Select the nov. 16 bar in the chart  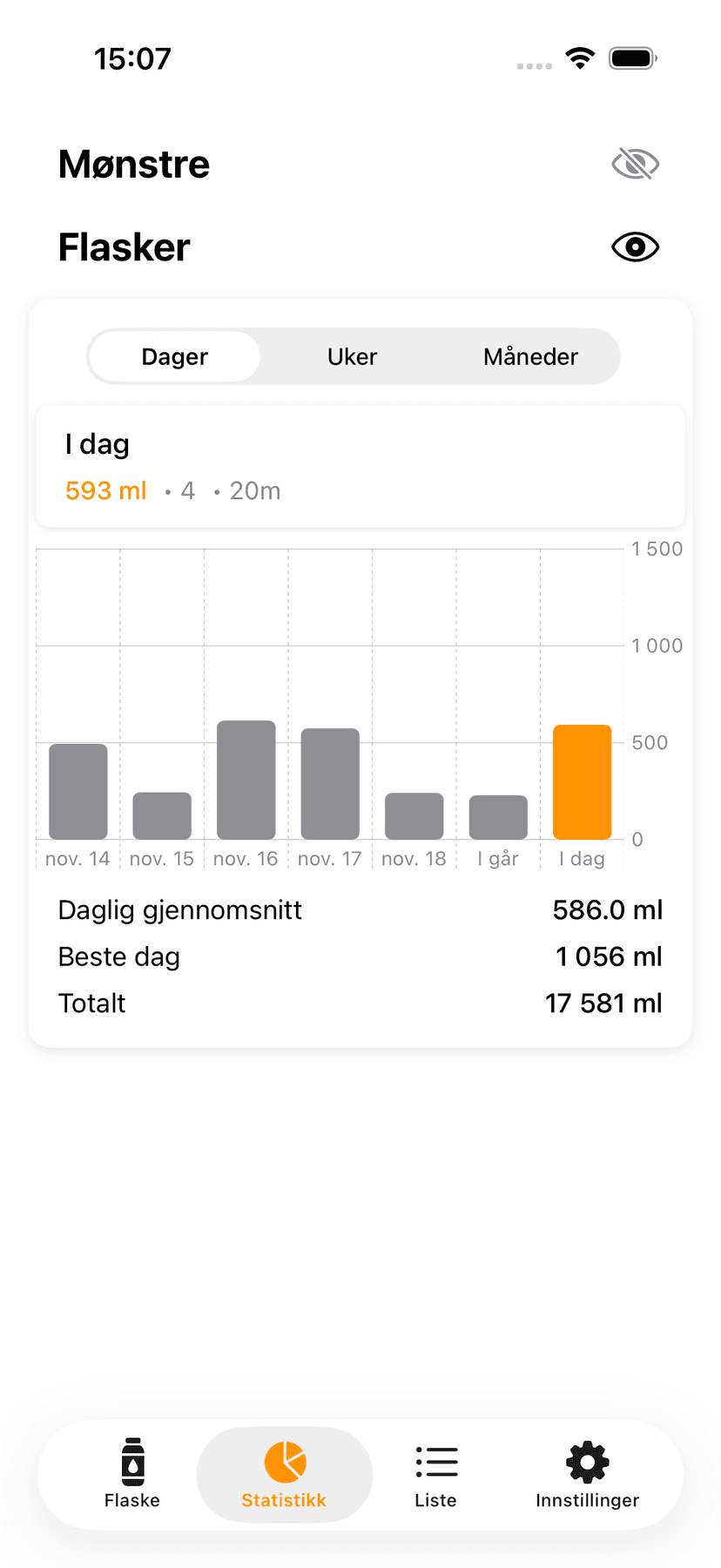245,778
